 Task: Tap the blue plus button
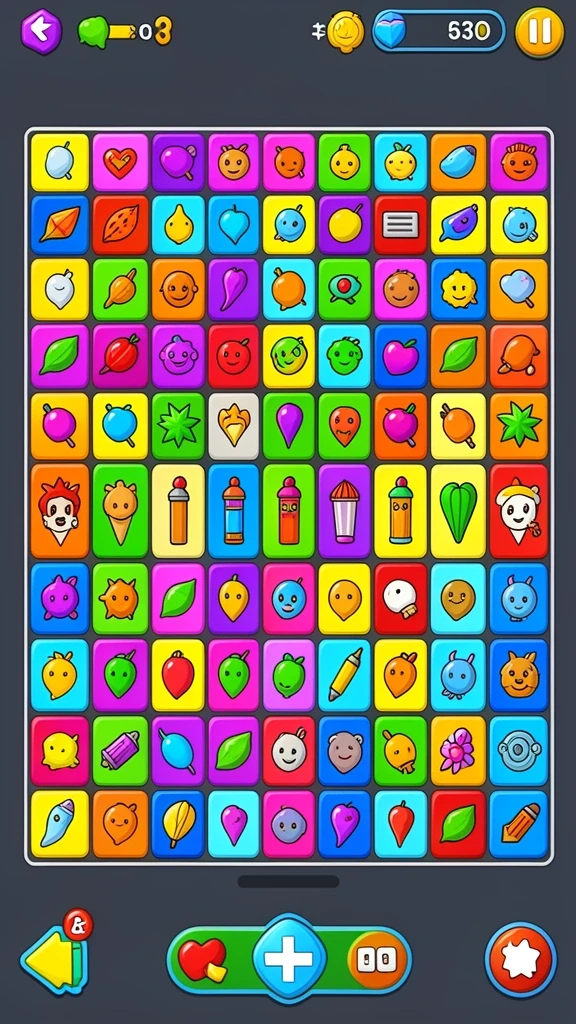pyautogui.click(x=289, y=958)
